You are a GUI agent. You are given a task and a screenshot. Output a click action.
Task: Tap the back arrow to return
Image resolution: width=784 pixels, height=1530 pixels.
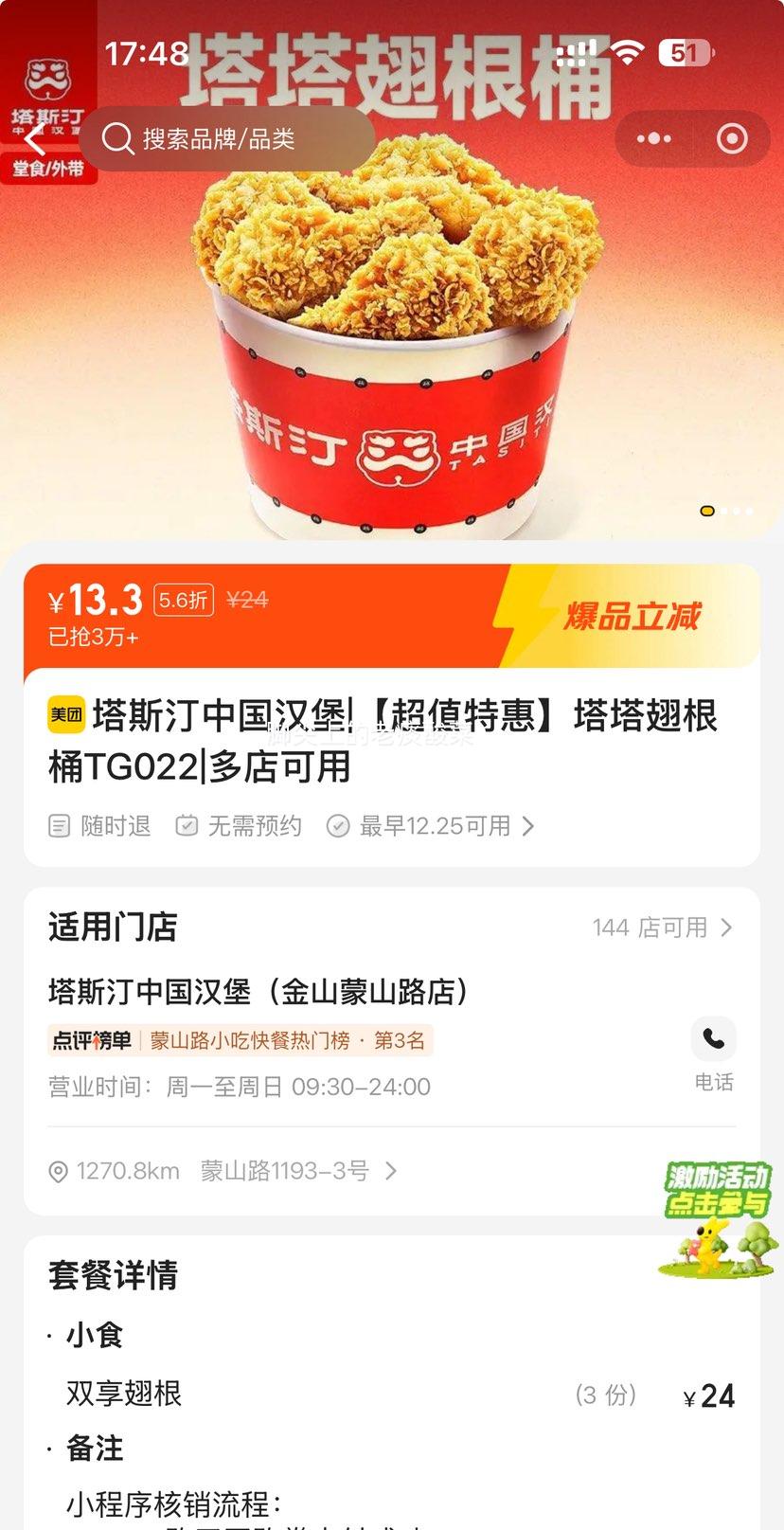(x=34, y=138)
